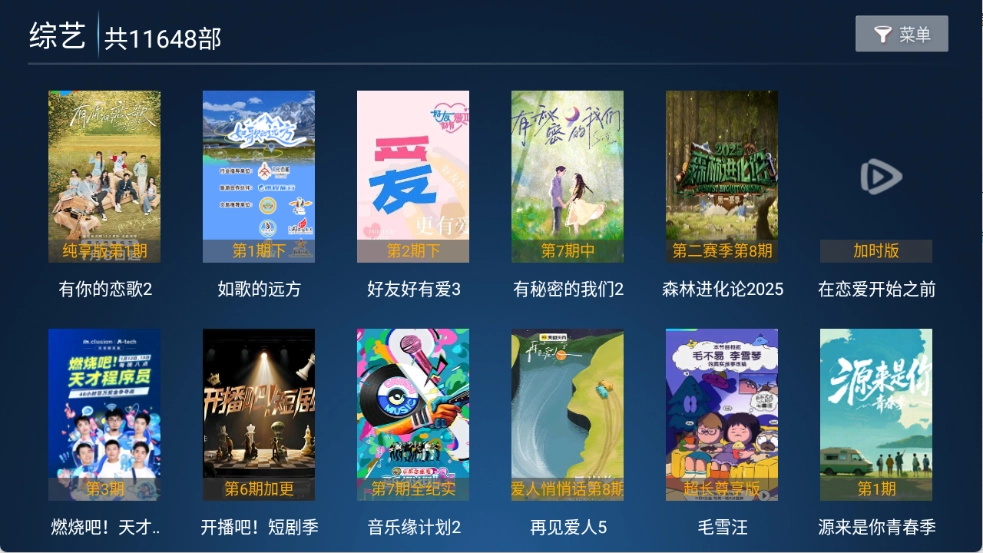983x553 pixels.
Task: Select 开播吧！短剧季
Action: 258,415
